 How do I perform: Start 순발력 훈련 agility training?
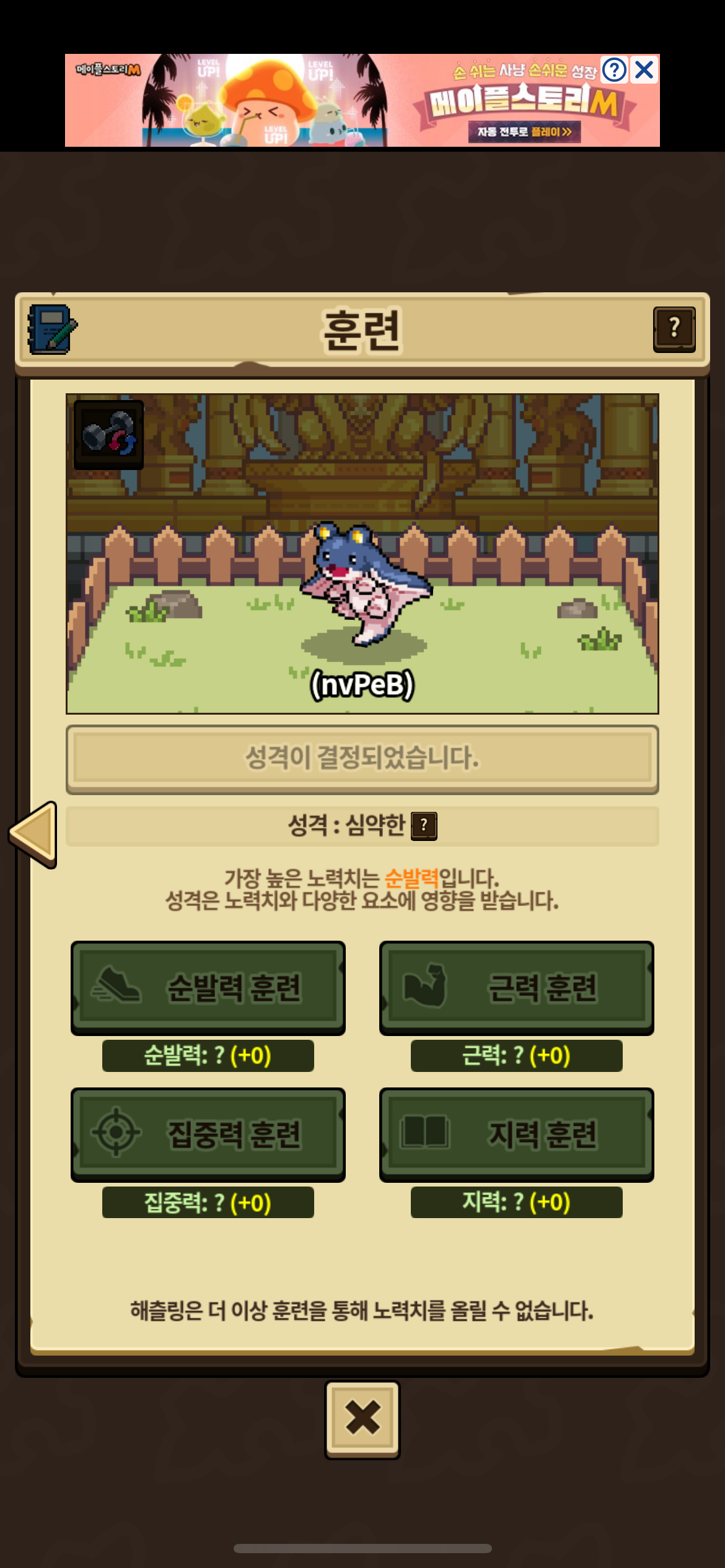[208, 987]
